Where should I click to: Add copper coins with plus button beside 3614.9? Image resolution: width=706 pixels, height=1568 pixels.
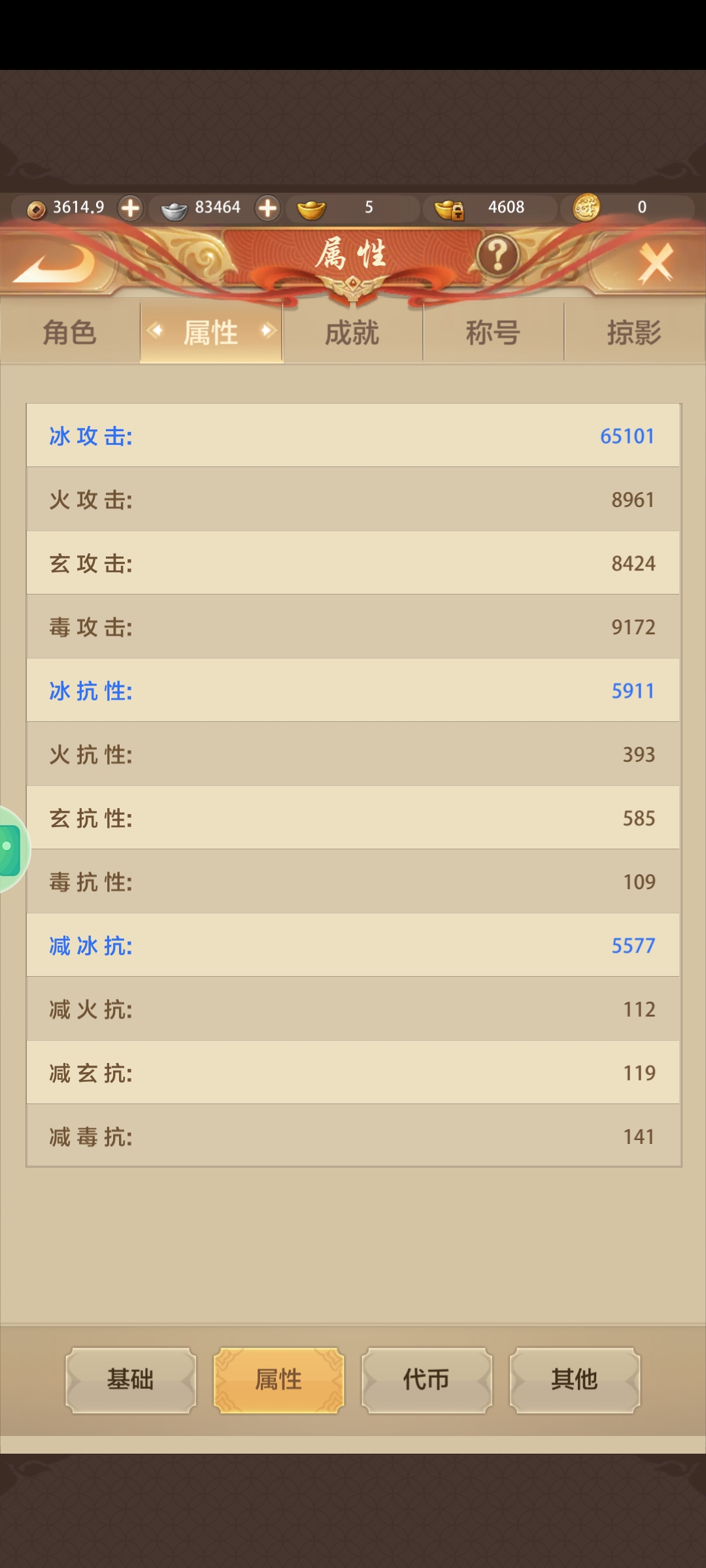tap(131, 208)
